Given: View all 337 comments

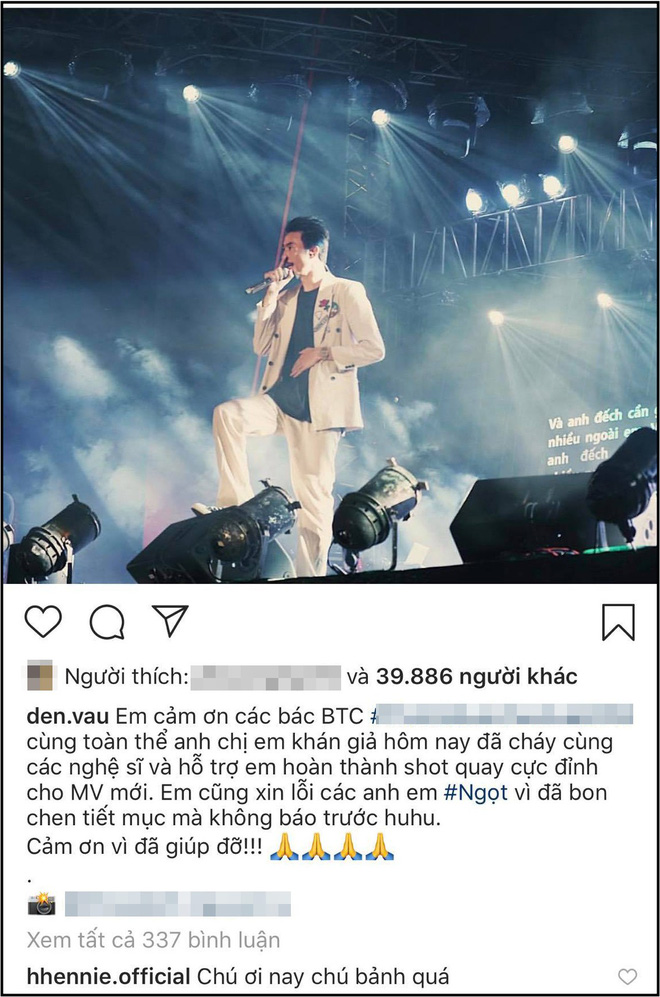Looking at the screenshot, I should [153, 940].
